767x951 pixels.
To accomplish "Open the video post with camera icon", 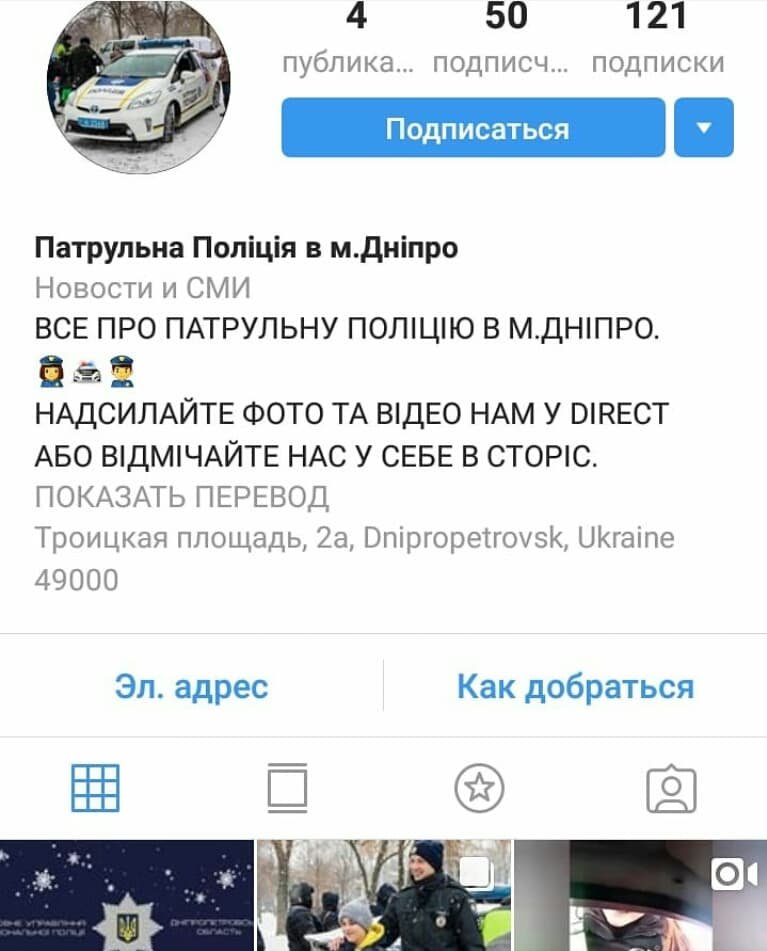I will coord(640,896).
